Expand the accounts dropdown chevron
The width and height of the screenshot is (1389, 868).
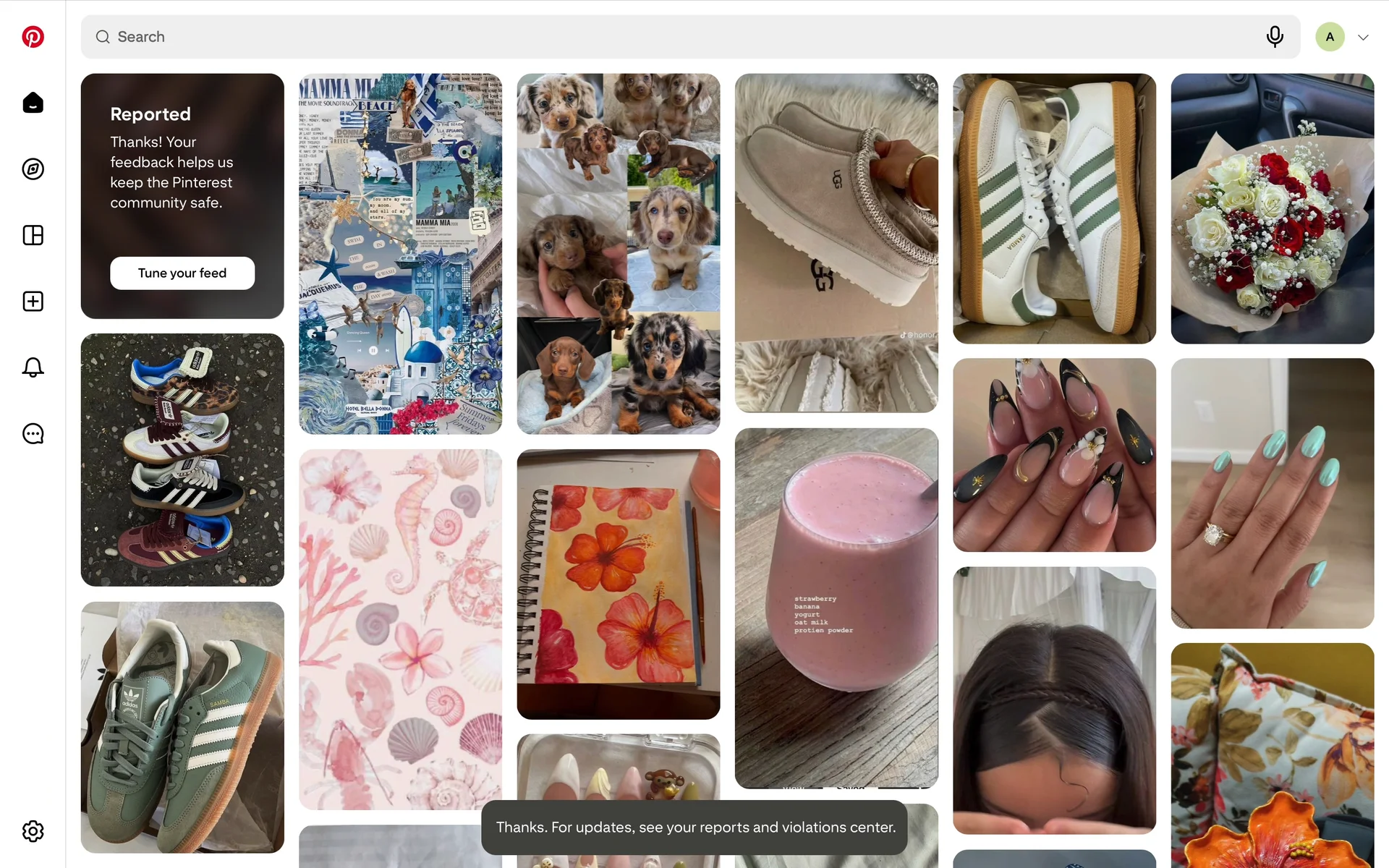point(1363,38)
